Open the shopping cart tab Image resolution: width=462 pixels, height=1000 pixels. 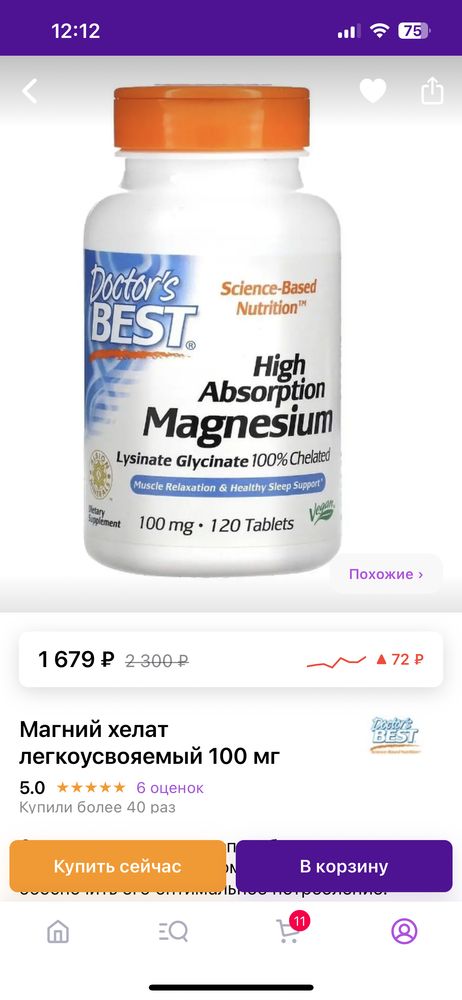[x=290, y=929]
